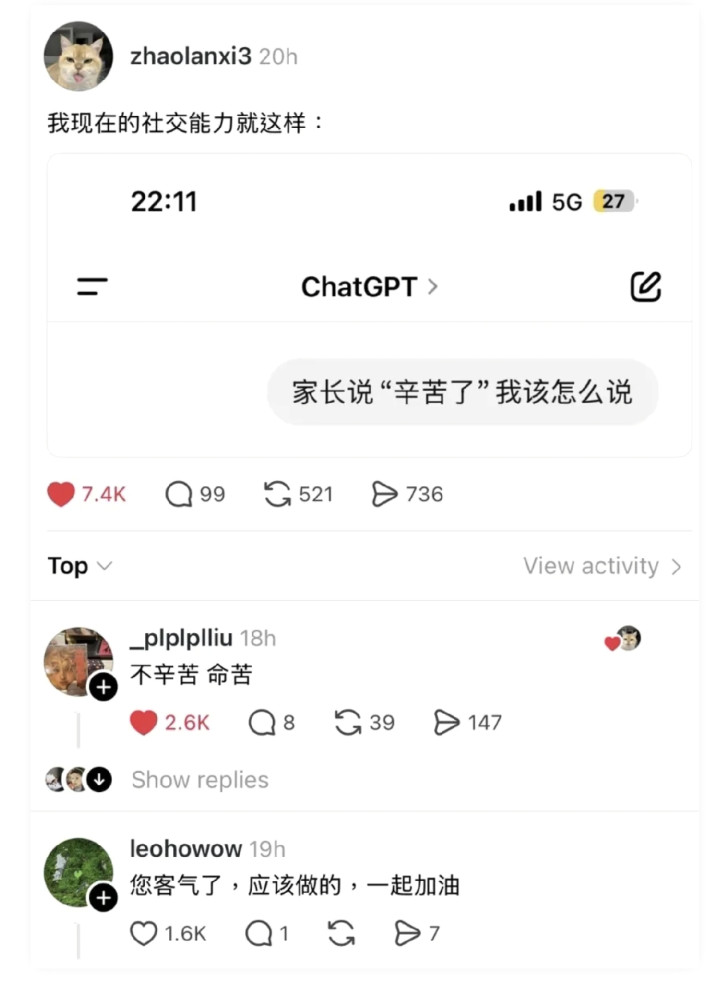Repost leohowow's comment
Image resolution: width=719 pixels, height=997 pixels.
point(341,934)
